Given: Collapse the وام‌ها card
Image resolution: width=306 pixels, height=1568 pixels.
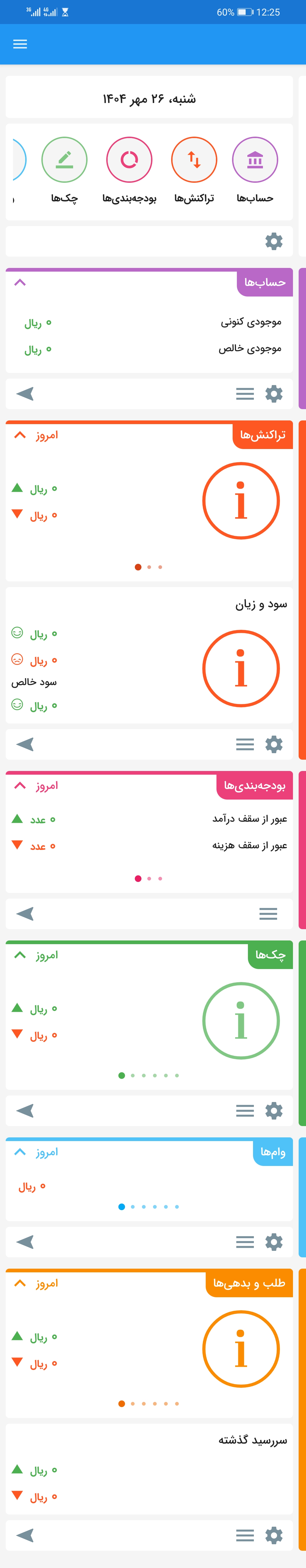Looking at the screenshot, I should tap(20, 1152).
